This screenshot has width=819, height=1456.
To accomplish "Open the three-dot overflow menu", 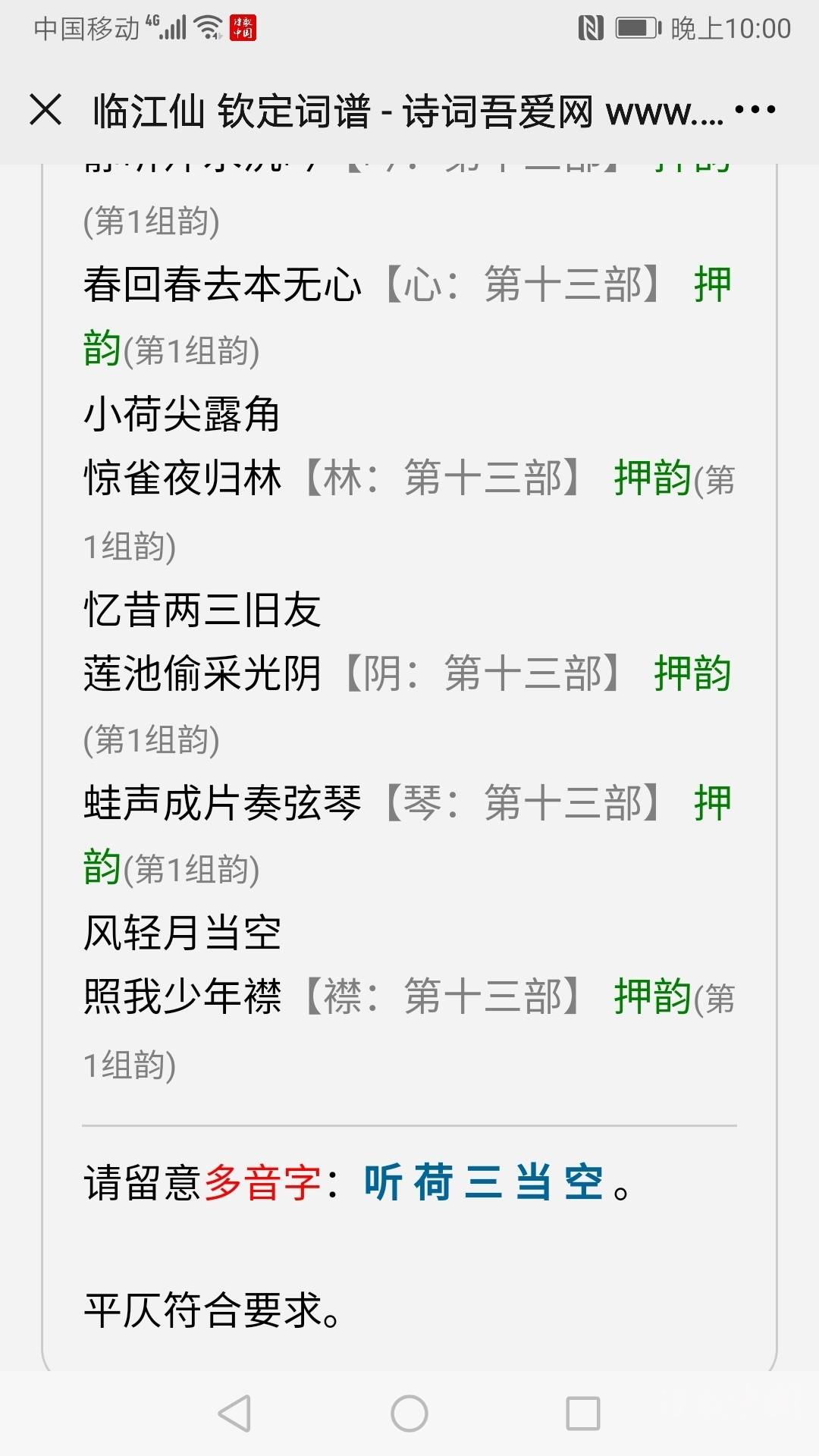I will [755, 110].
